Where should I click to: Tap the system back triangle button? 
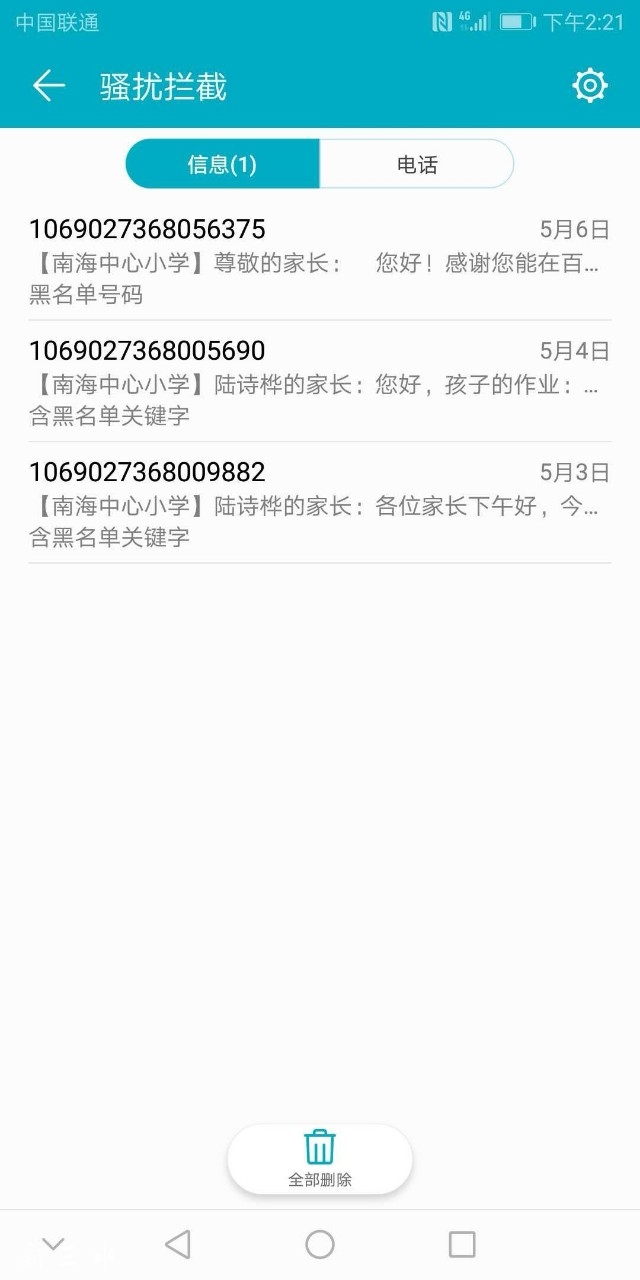[177, 1244]
